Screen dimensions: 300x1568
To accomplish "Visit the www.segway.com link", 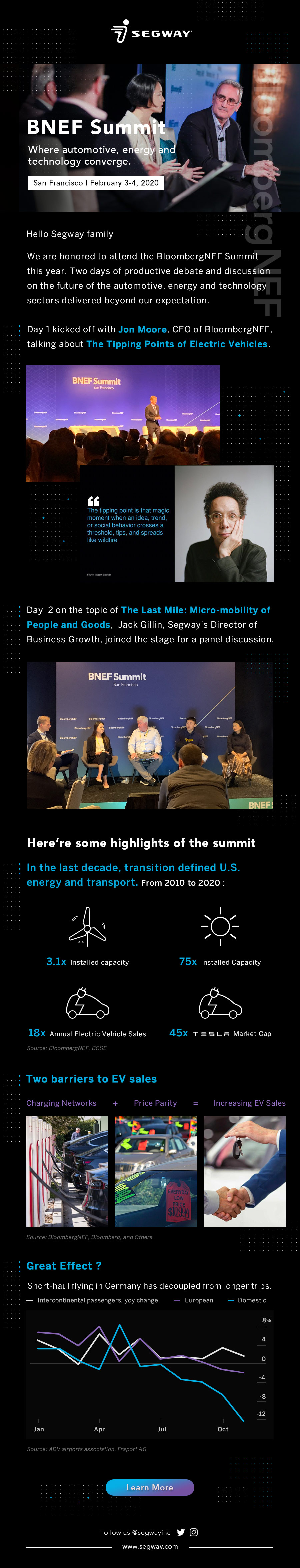I will pos(150,1546).
